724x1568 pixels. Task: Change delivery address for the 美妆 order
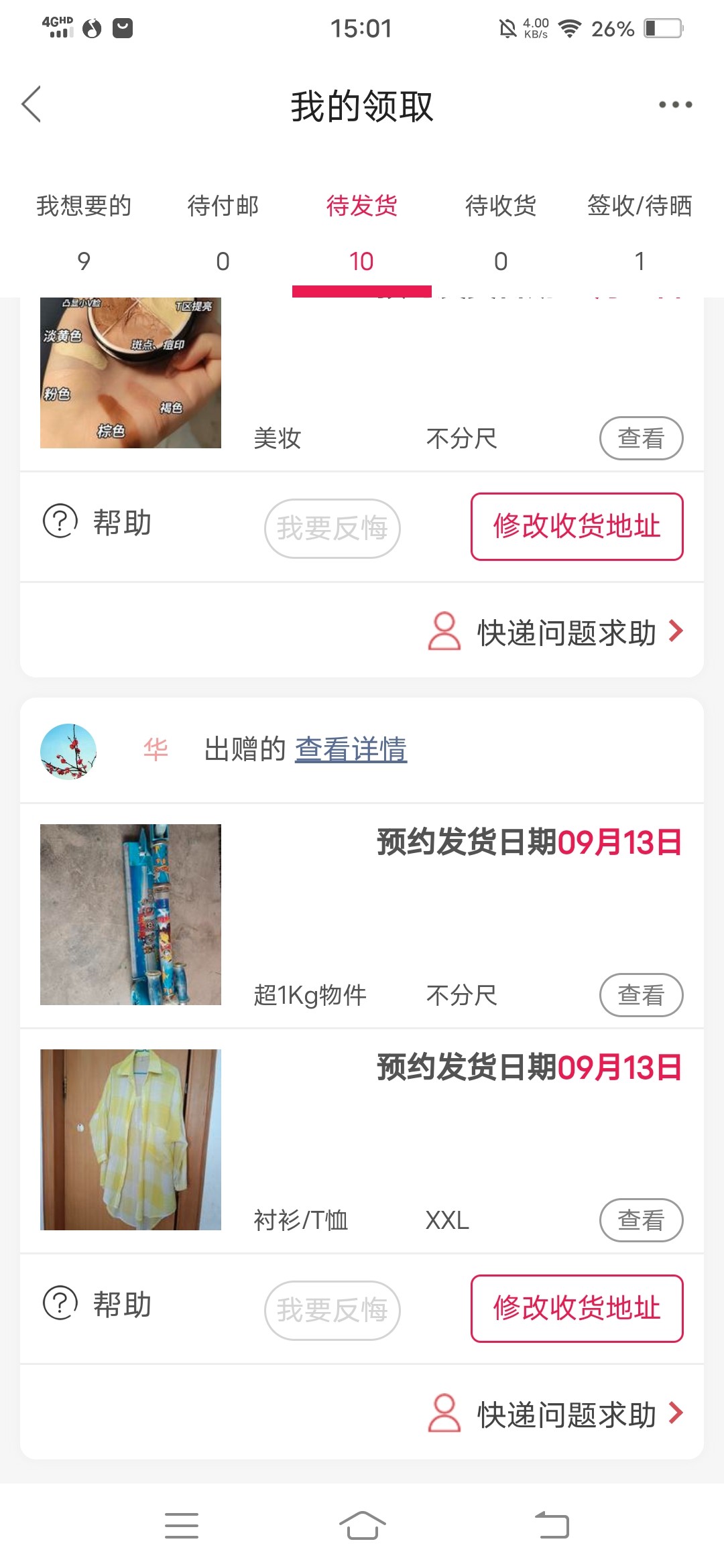(x=577, y=527)
